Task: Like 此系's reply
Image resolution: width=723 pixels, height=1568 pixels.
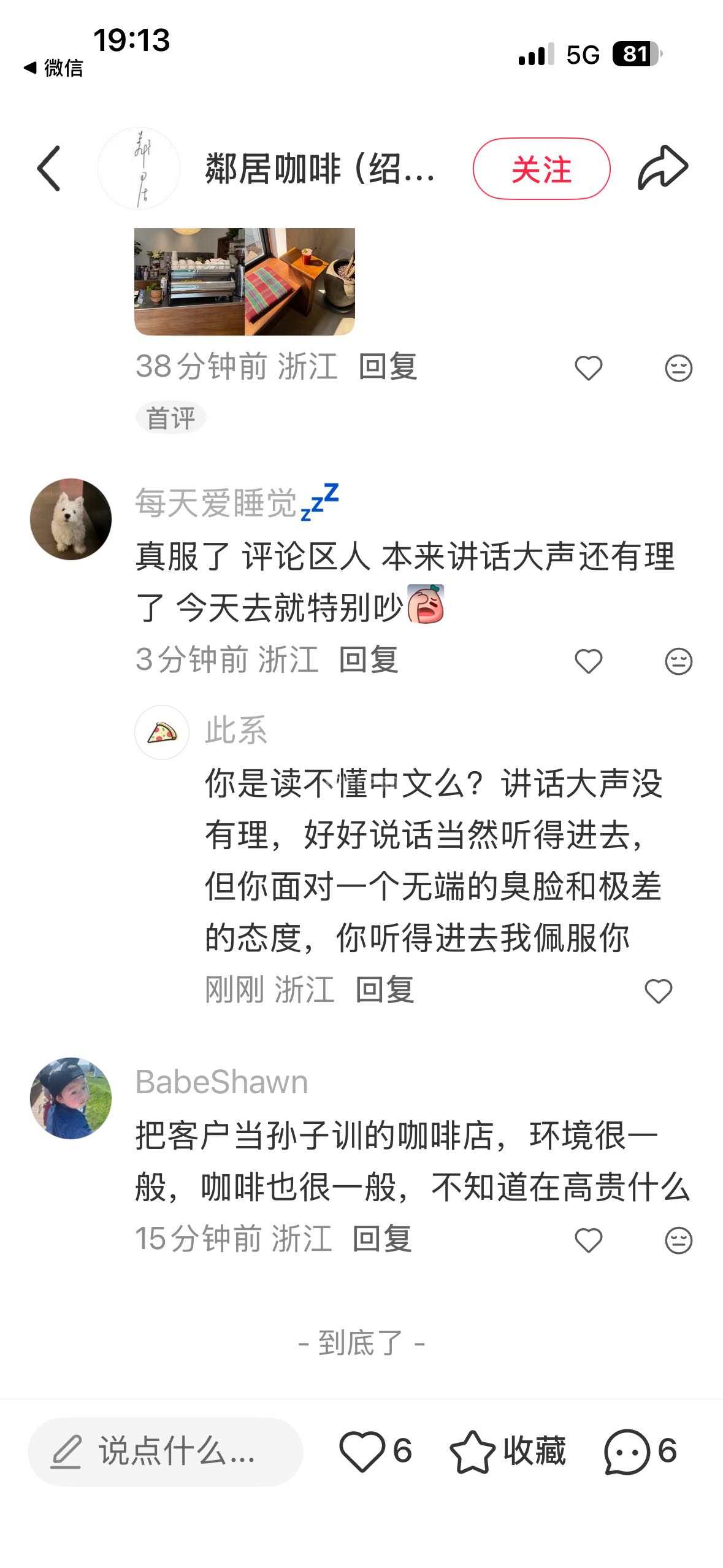Action: point(658,991)
